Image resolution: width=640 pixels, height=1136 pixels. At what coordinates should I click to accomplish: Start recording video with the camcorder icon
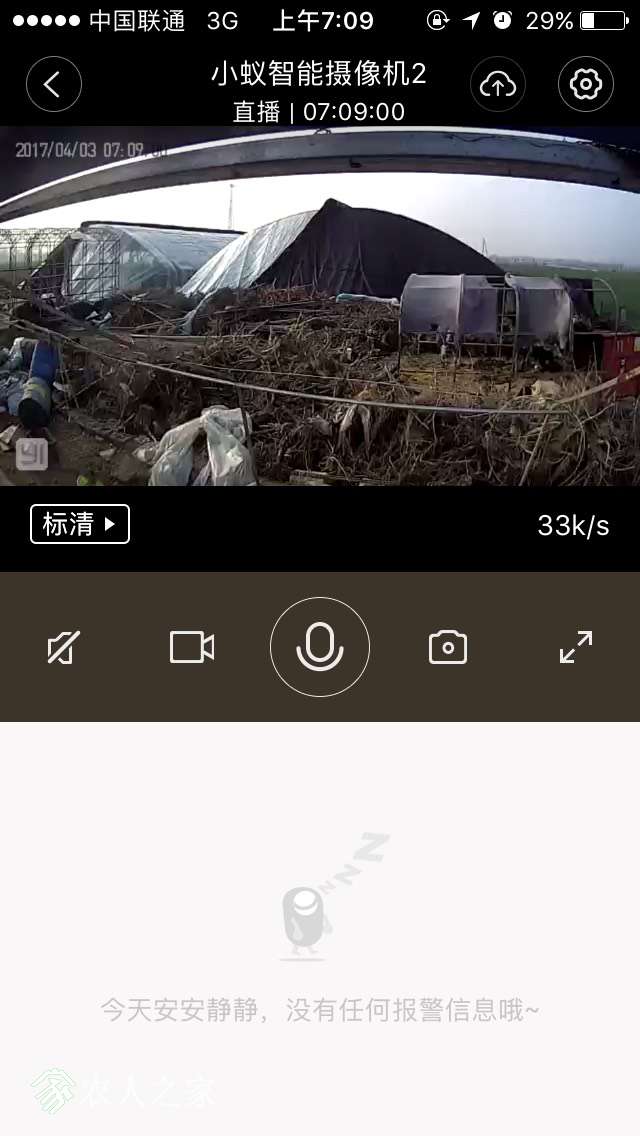[x=192, y=647]
